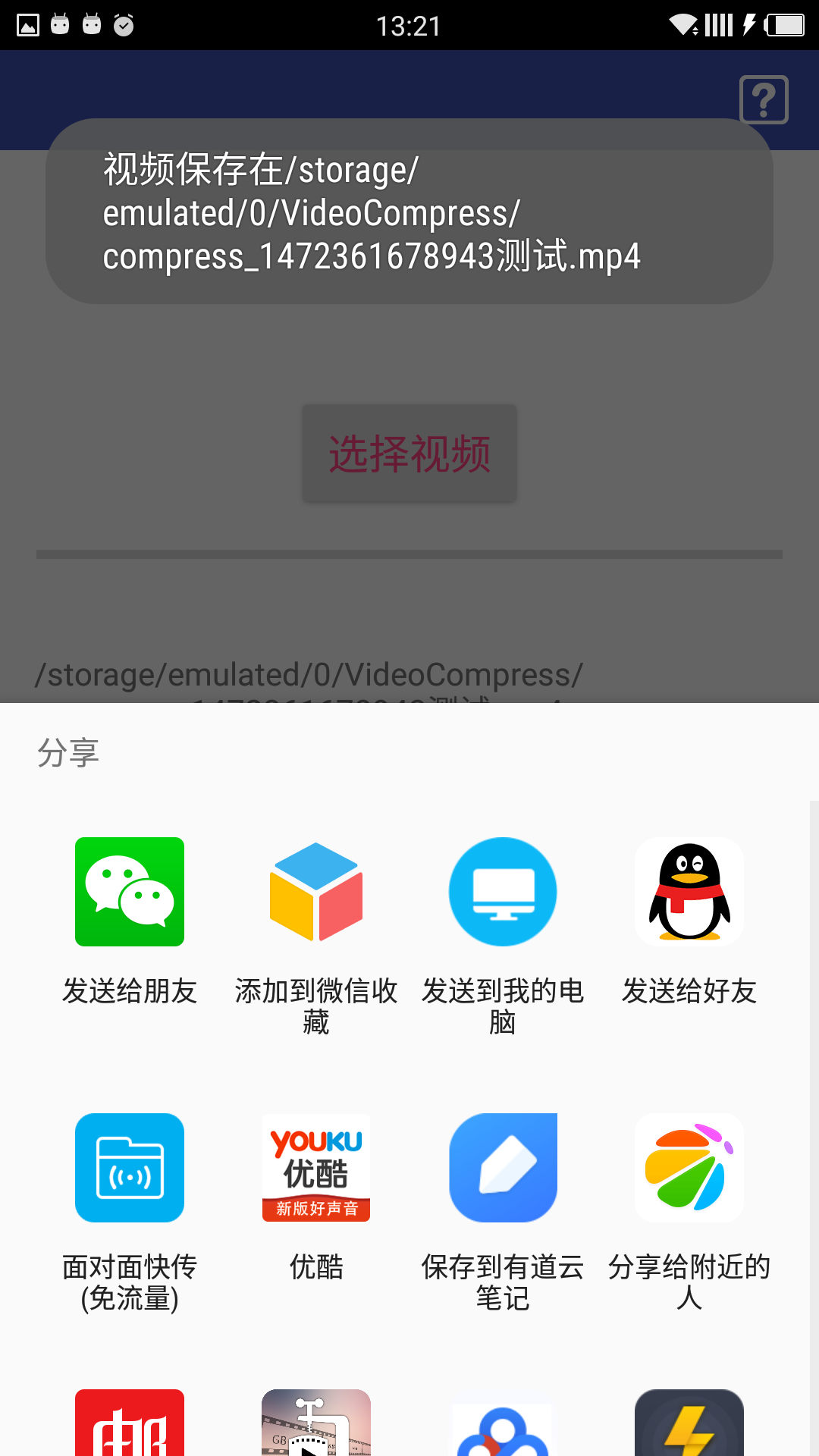The image size is (819, 1456).
Task: Tap 分享给附近的人 nearby share icon
Action: 689,1168
